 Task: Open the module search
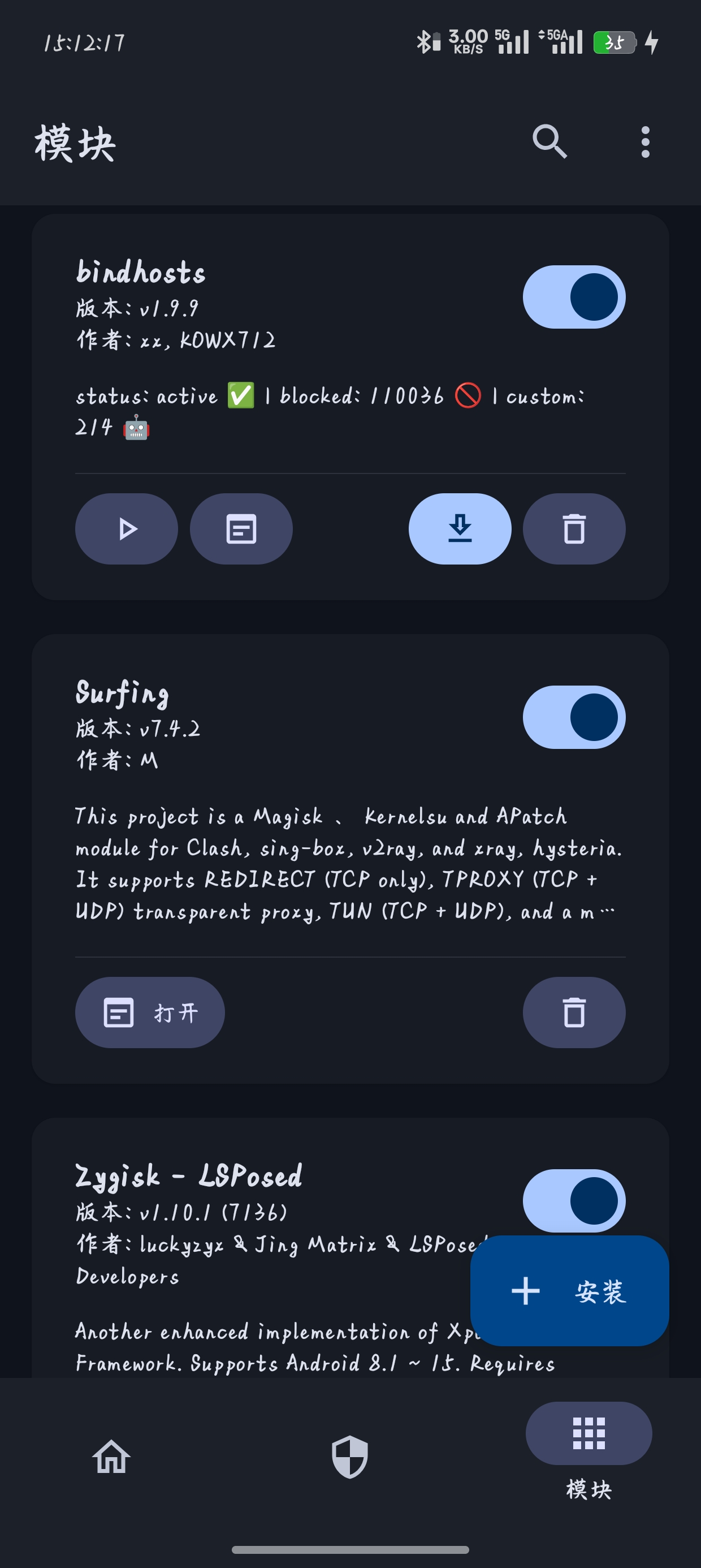[x=549, y=142]
